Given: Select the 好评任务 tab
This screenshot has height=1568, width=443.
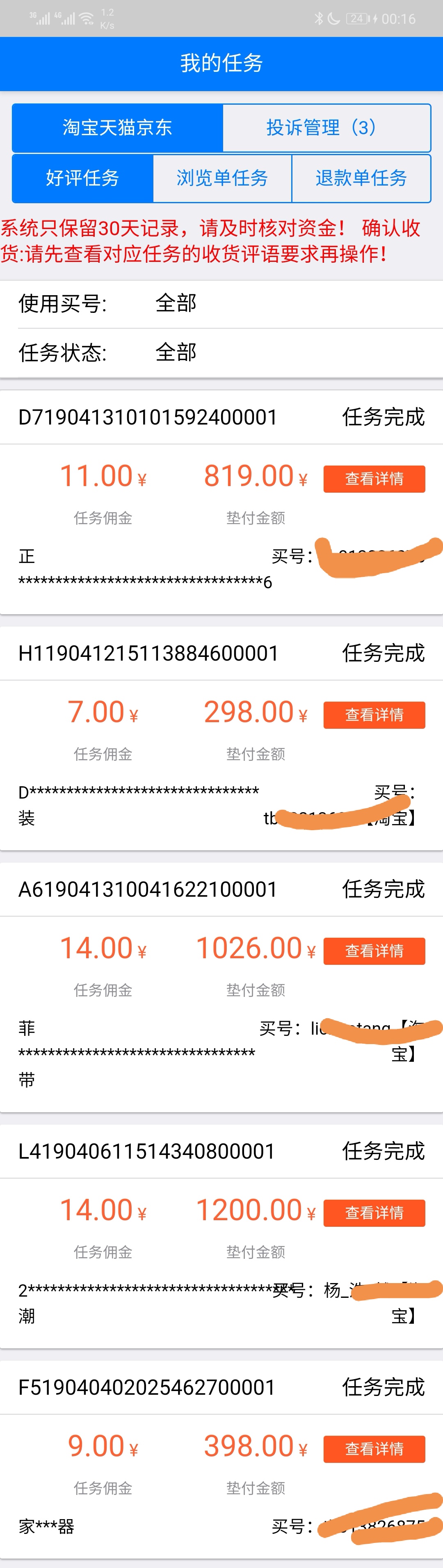Looking at the screenshot, I should [83, 178].
